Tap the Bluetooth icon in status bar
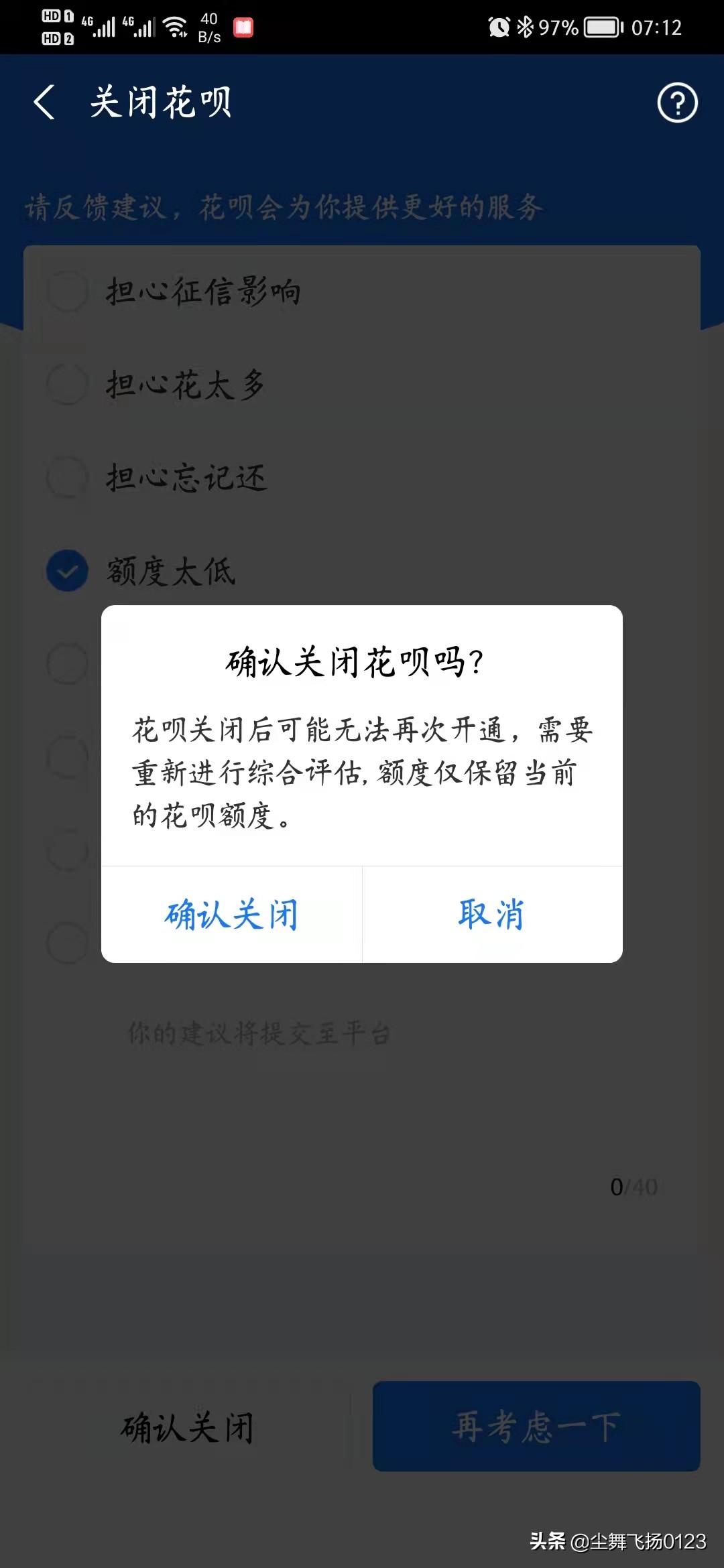This screenshot has height=1568, width=724. coord(527,25)
